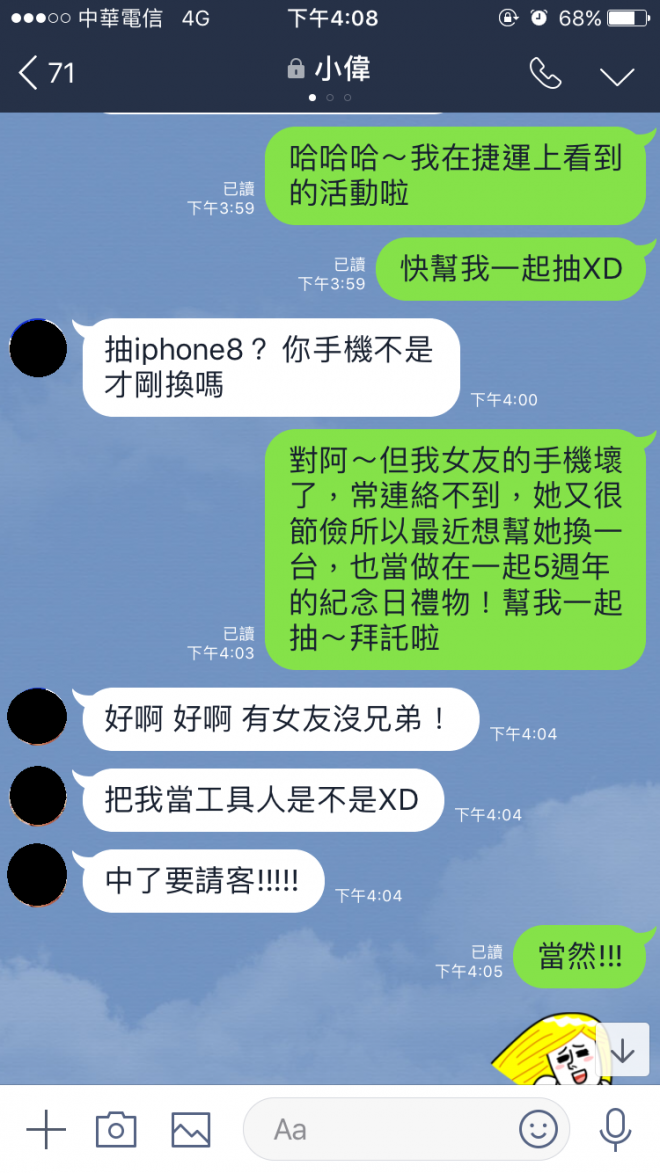Tap the Aa message input field
The image size is (660, 1173).
coord(380,1130)
